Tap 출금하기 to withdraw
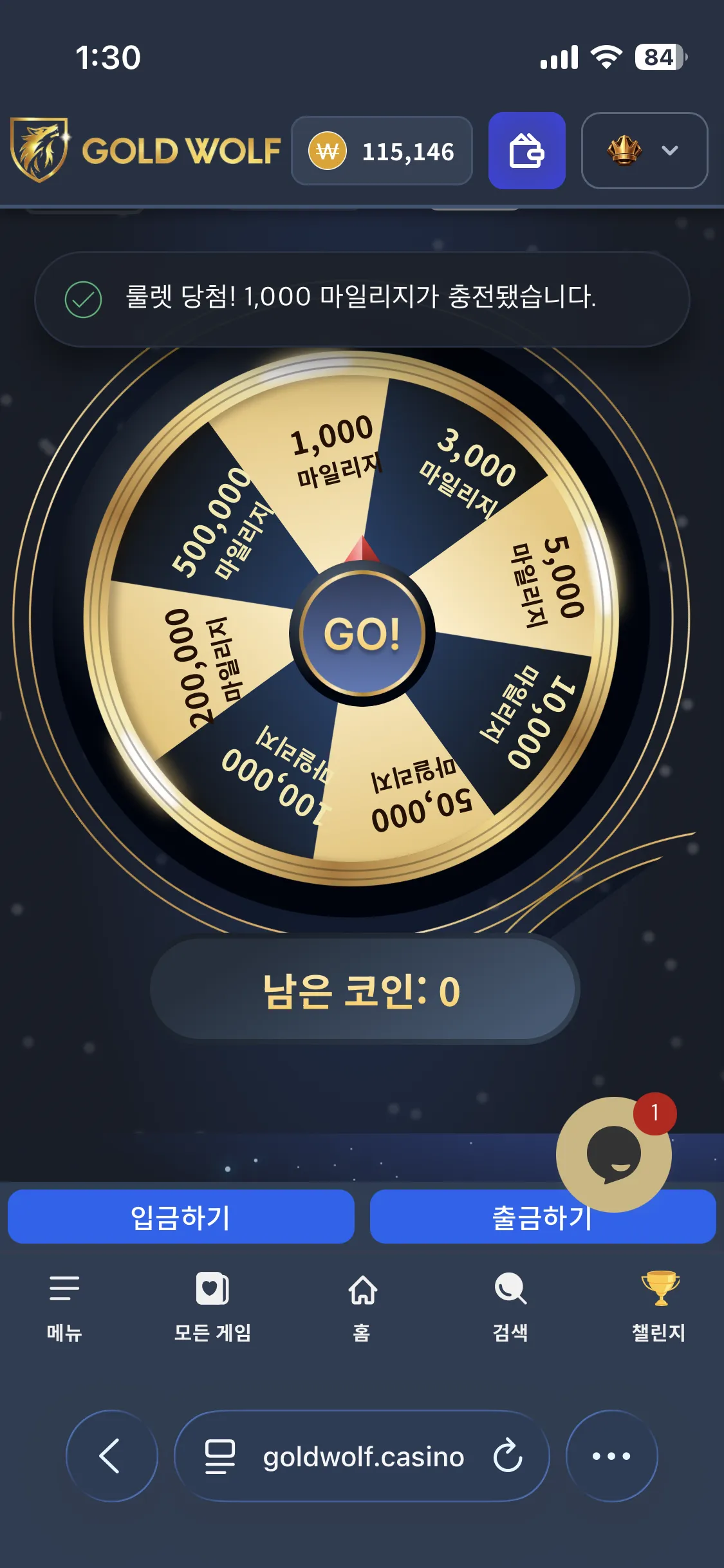 click(x=543, y=1217)
